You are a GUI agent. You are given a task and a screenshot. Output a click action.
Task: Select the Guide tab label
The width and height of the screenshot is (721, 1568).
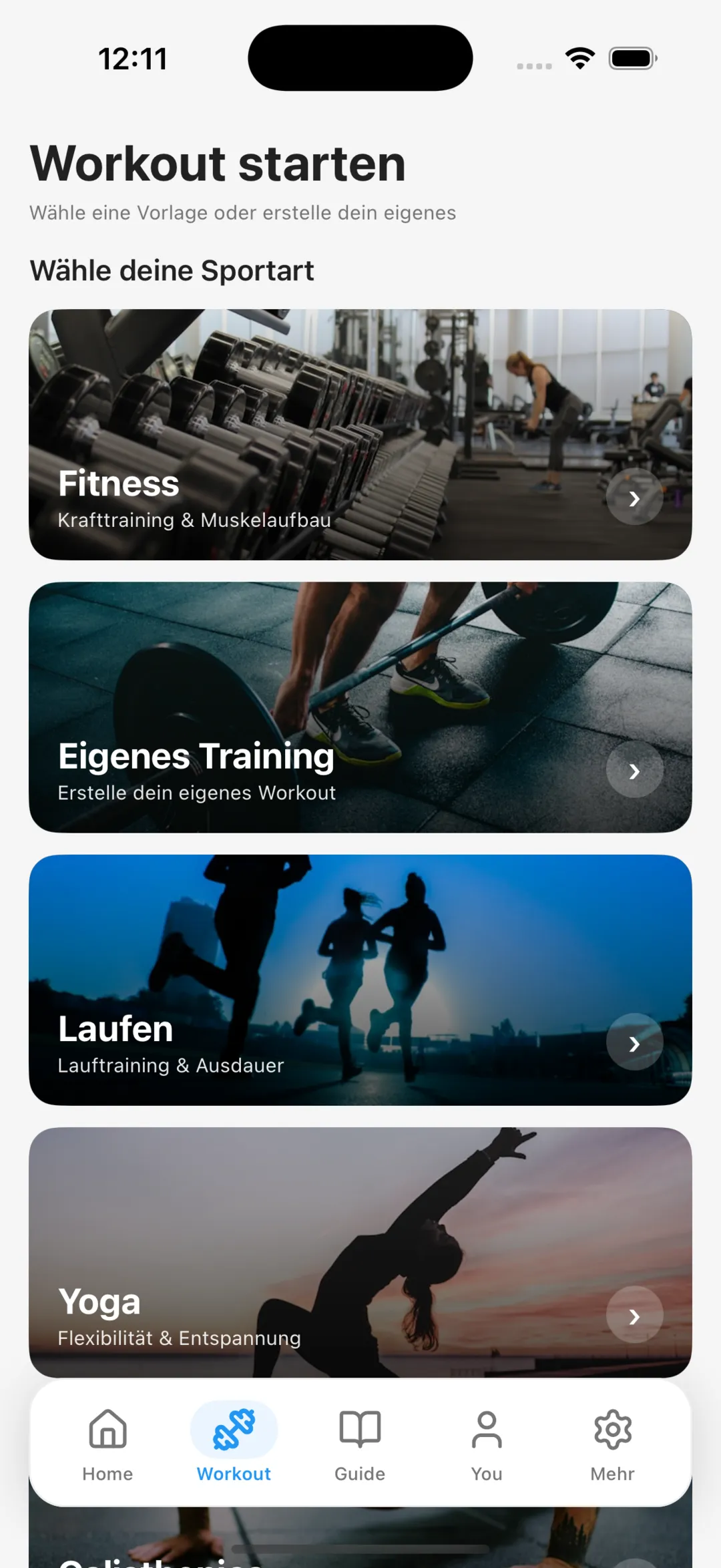pos(359,1473)
